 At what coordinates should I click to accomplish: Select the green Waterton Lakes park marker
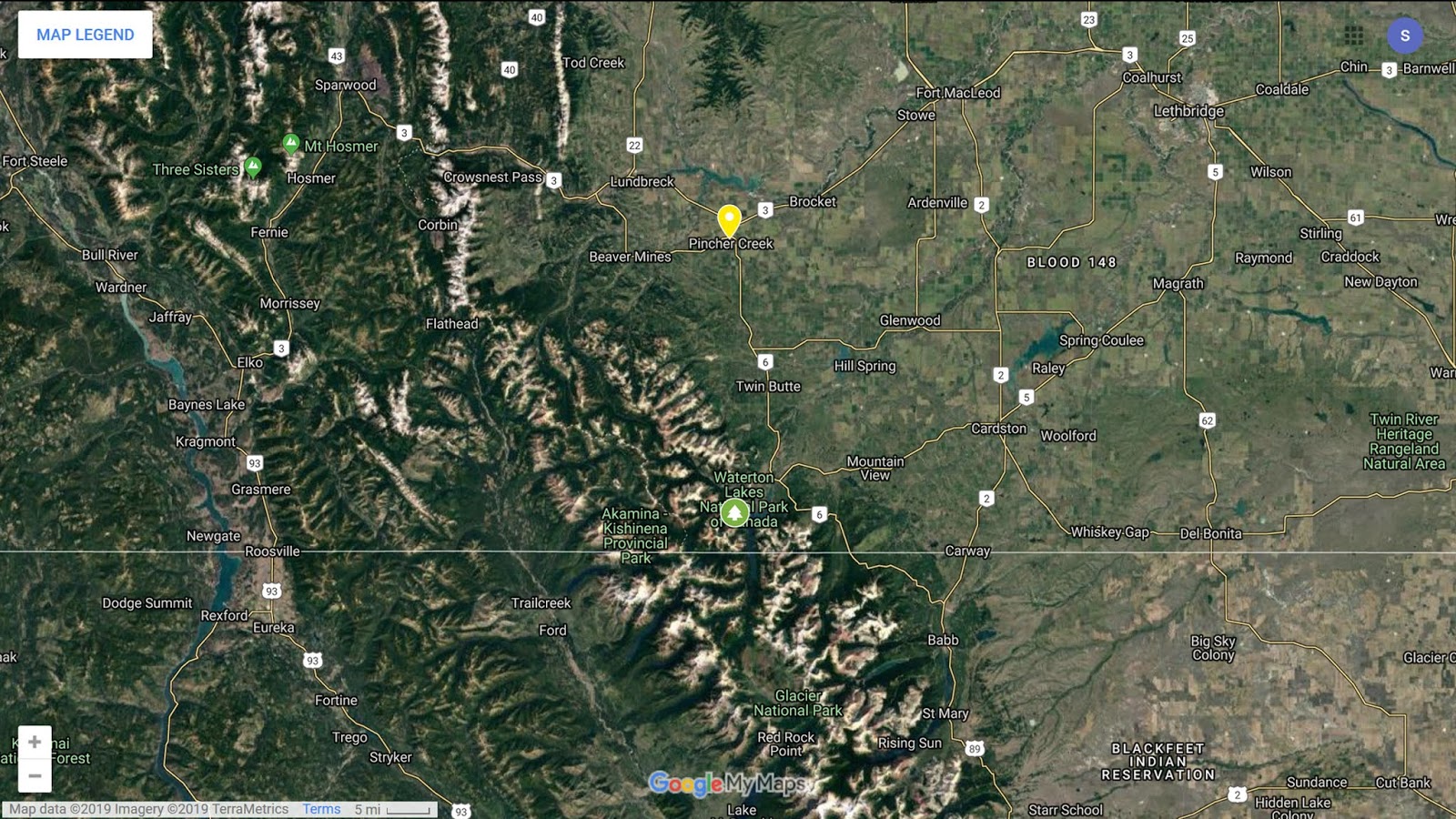[734, 513]
